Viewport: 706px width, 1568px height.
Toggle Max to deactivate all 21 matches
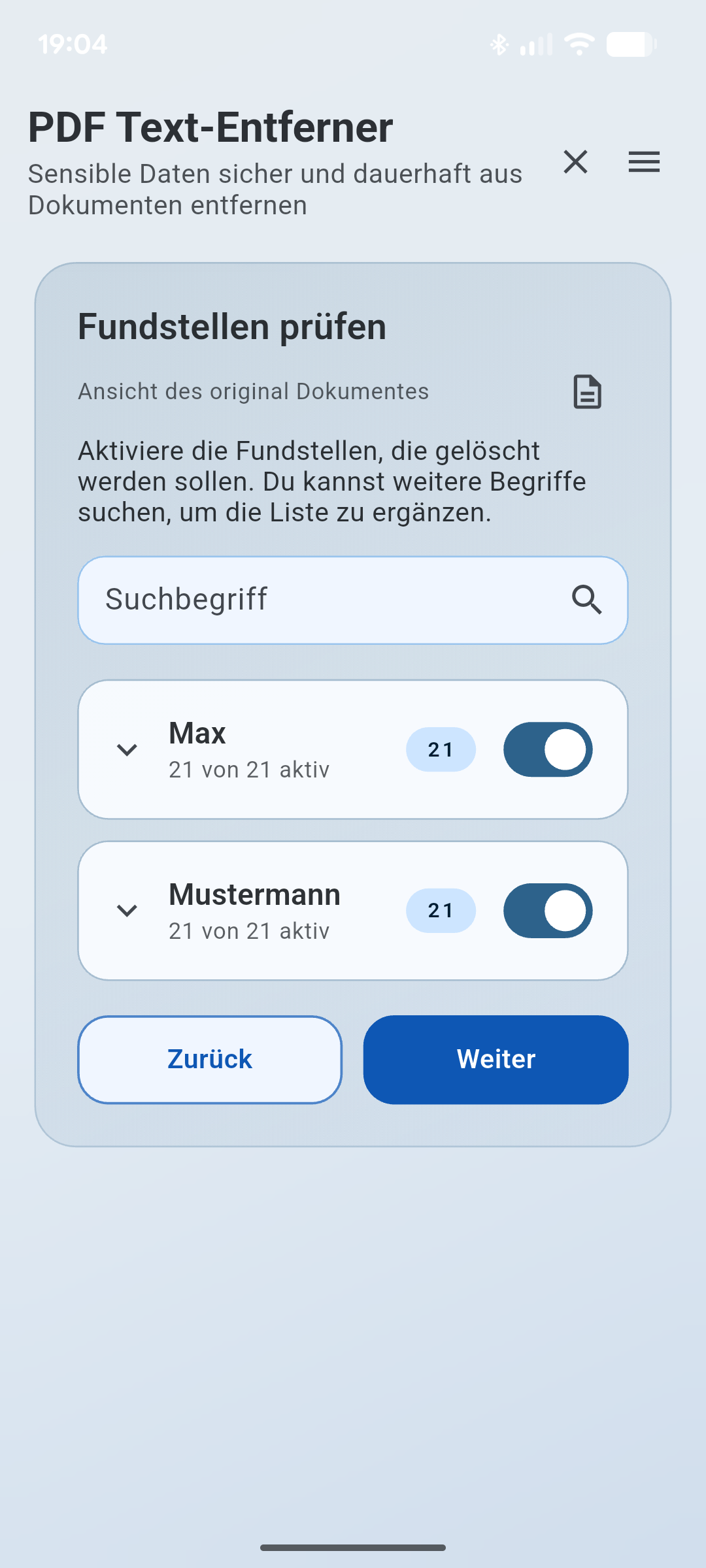tap(549, 749)
